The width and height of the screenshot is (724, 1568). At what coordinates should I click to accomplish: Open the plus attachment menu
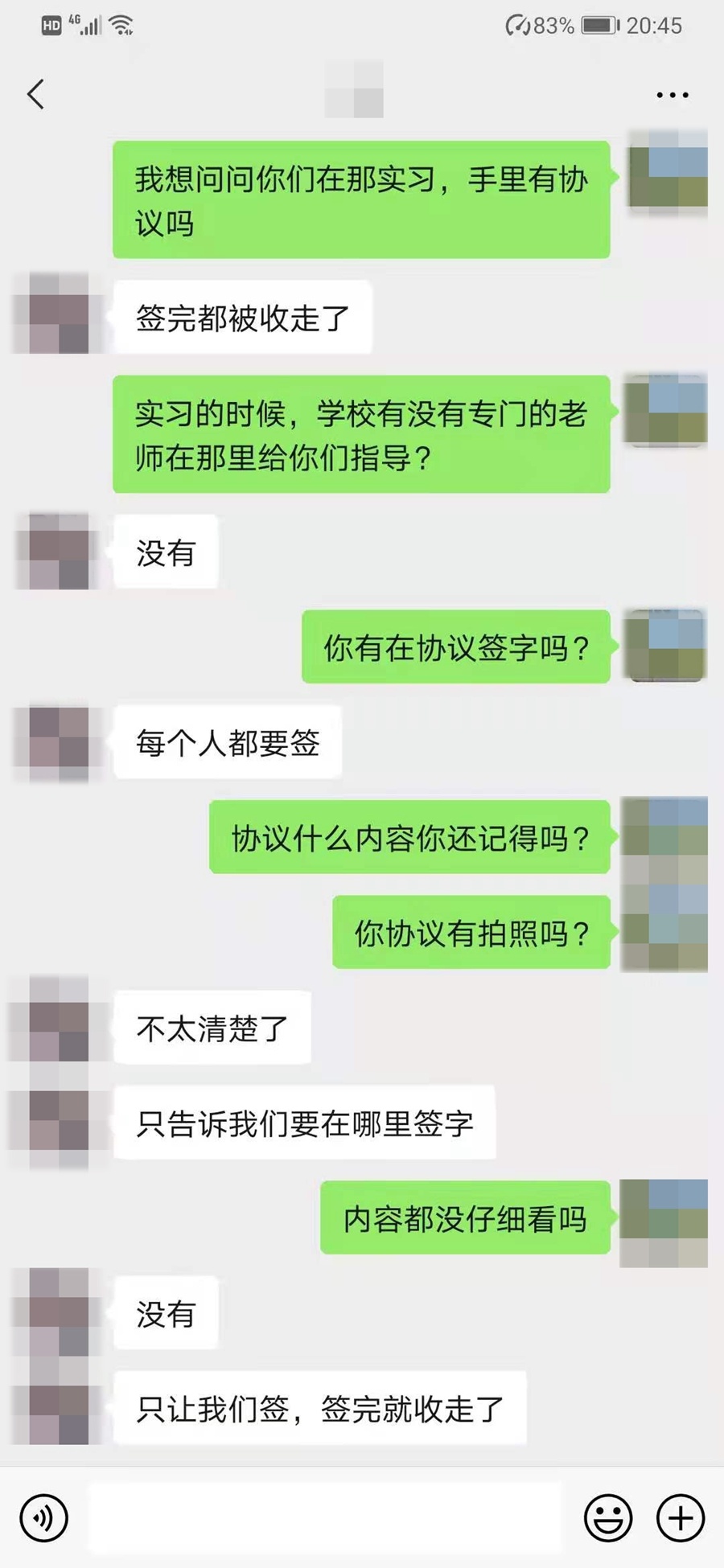point(681,1518)
